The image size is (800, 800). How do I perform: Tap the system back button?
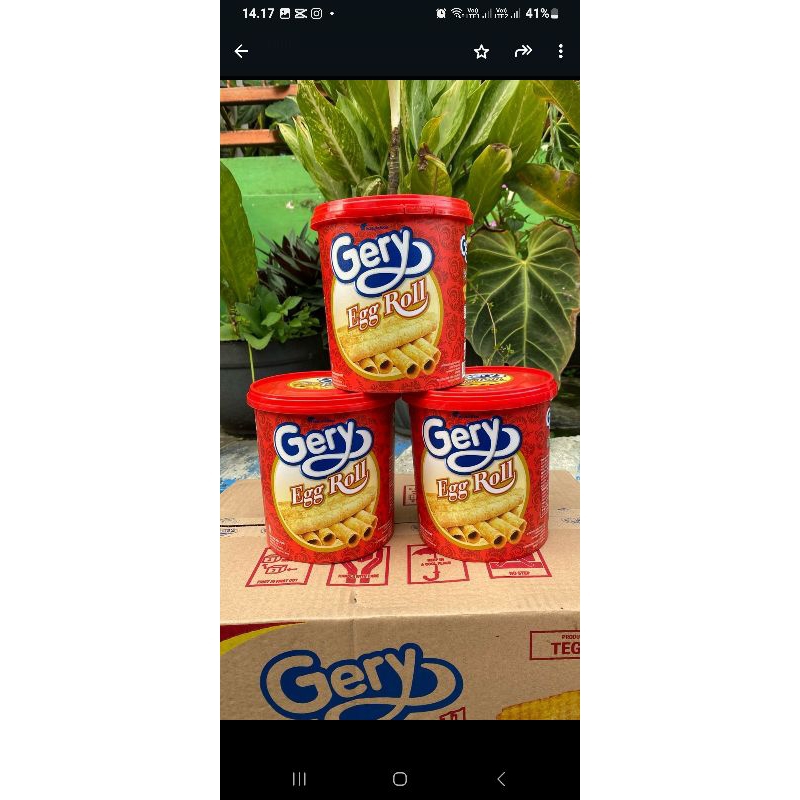click(x=501, y=779)
